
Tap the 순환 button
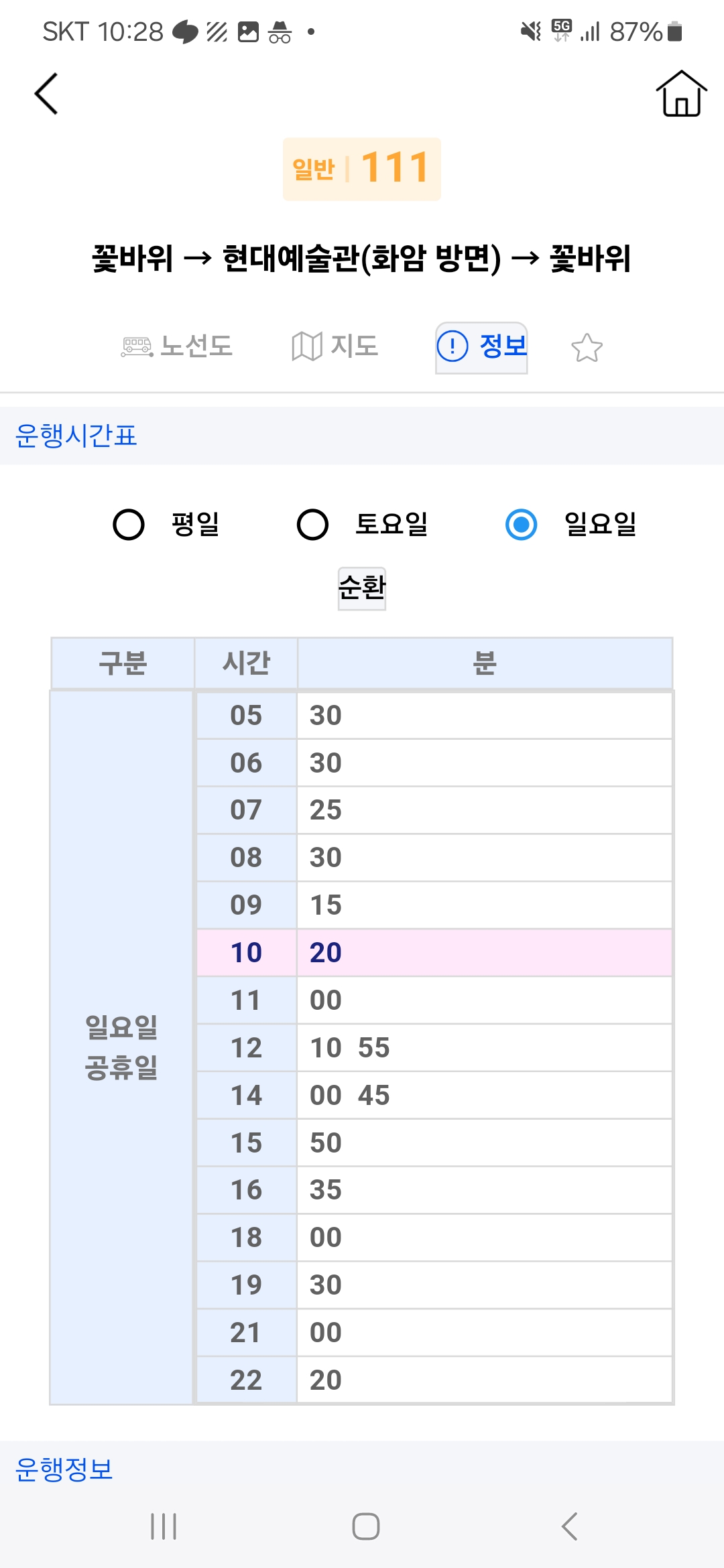click(x=362, y=588)
